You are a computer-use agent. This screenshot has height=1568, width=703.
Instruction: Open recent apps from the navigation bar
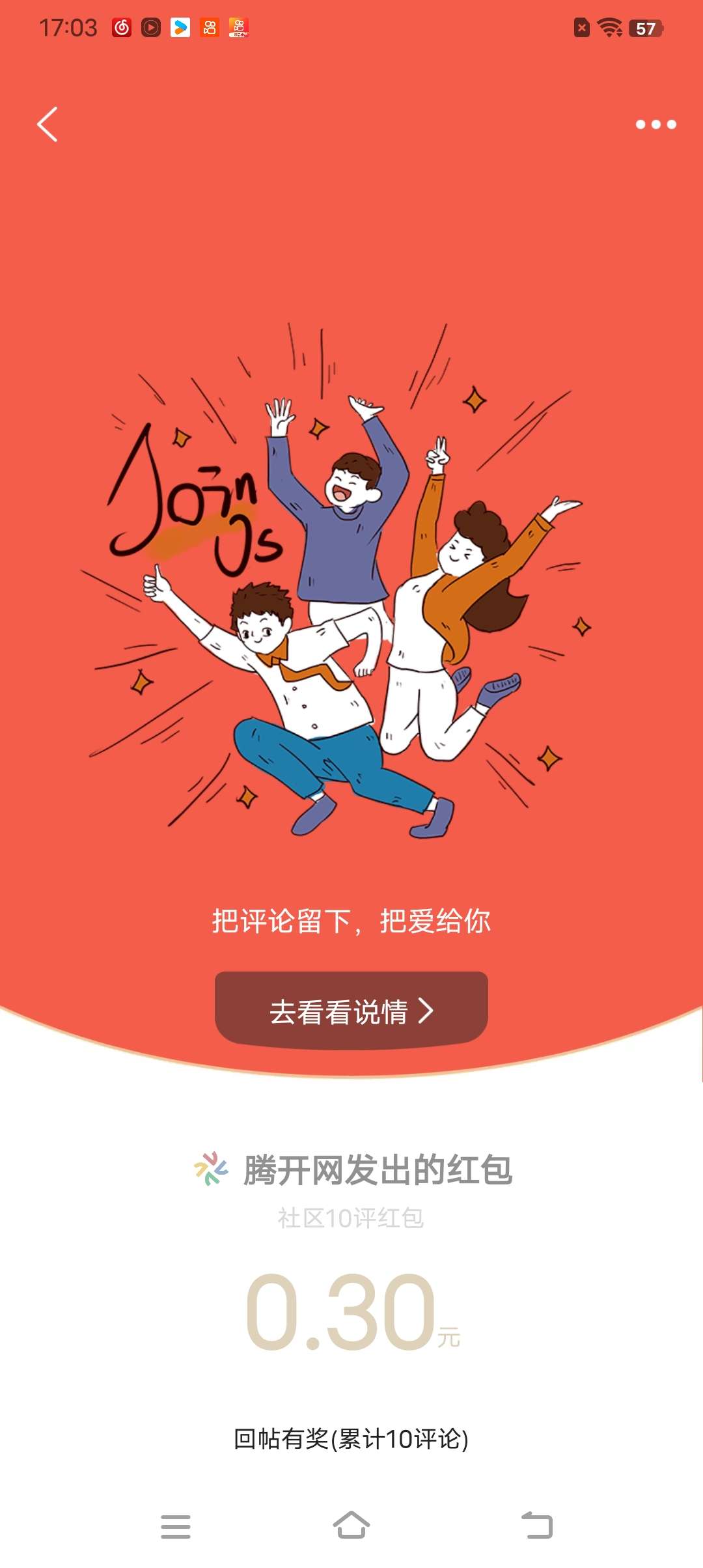click(176, 1526)
